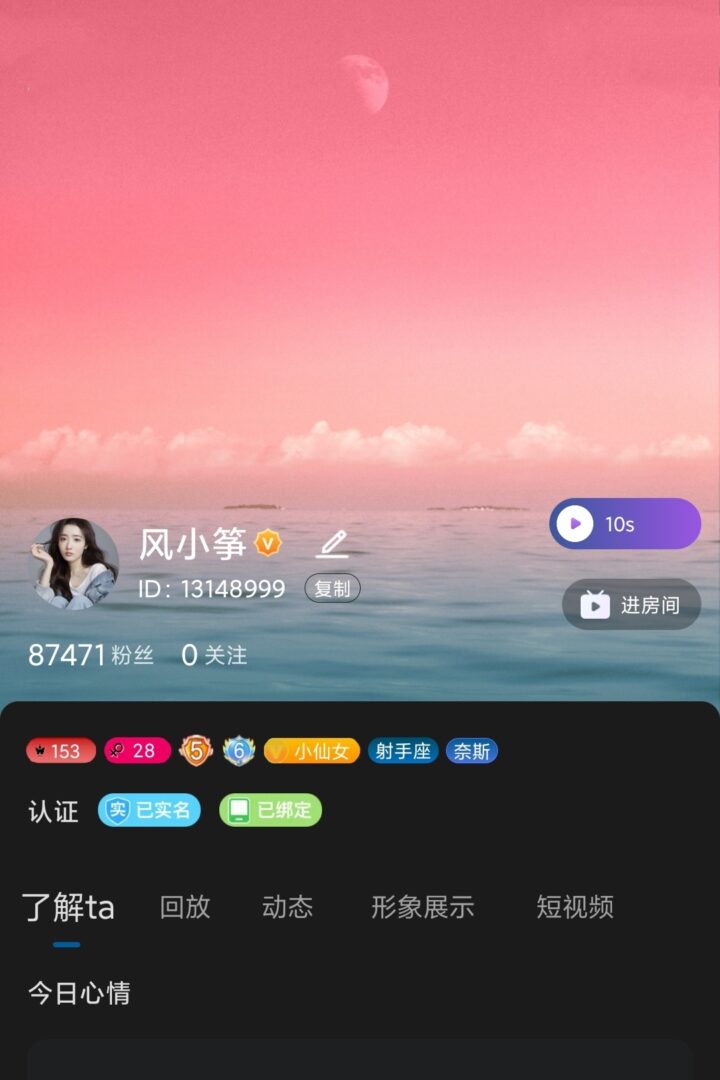
Task: View the 87471 粉丝 followers list
Action: [x=90, y=656]
